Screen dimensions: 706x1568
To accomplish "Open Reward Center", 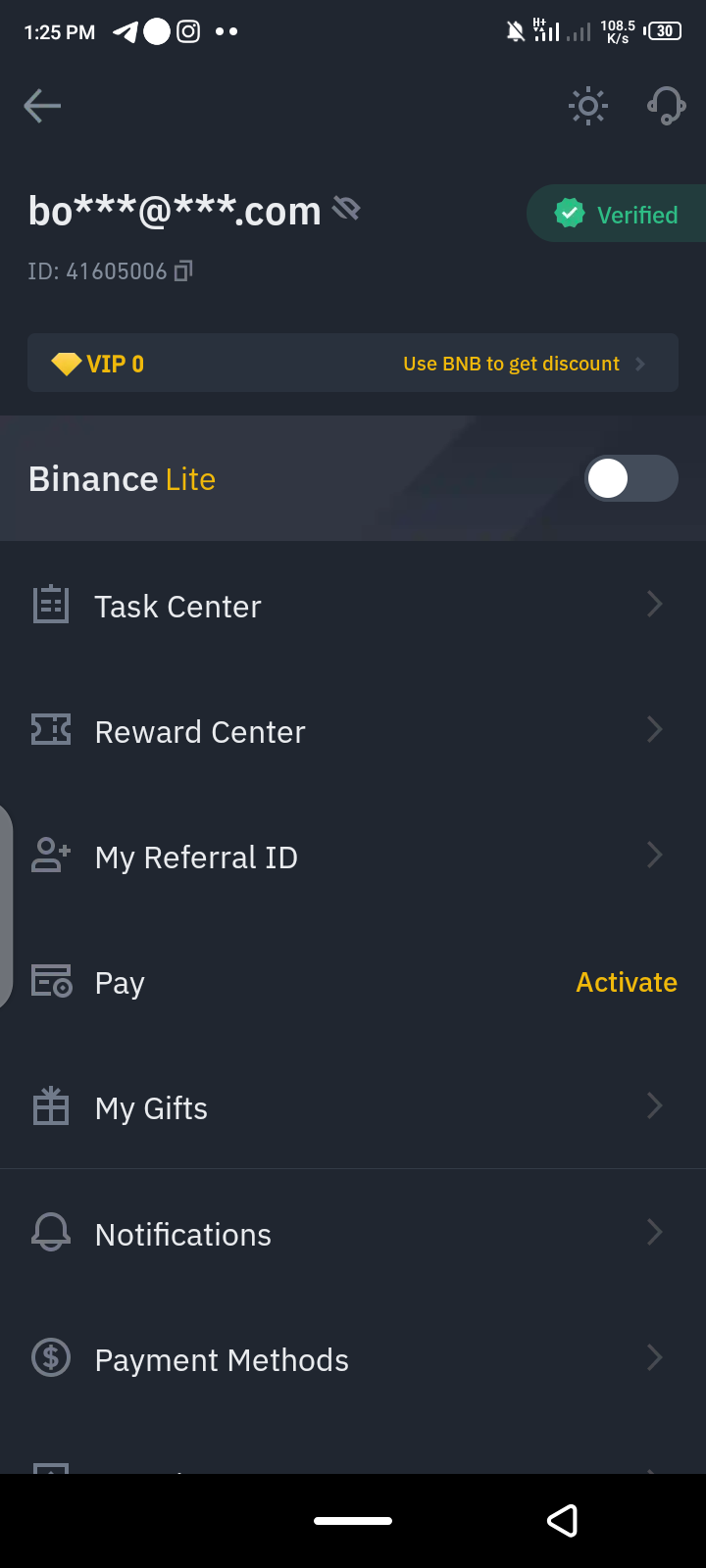I will (353, 731).
